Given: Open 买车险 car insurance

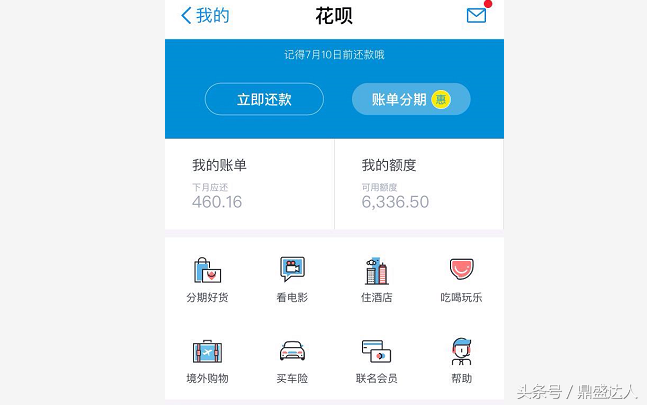Looking at the screenshot, I should coord(292,361).
